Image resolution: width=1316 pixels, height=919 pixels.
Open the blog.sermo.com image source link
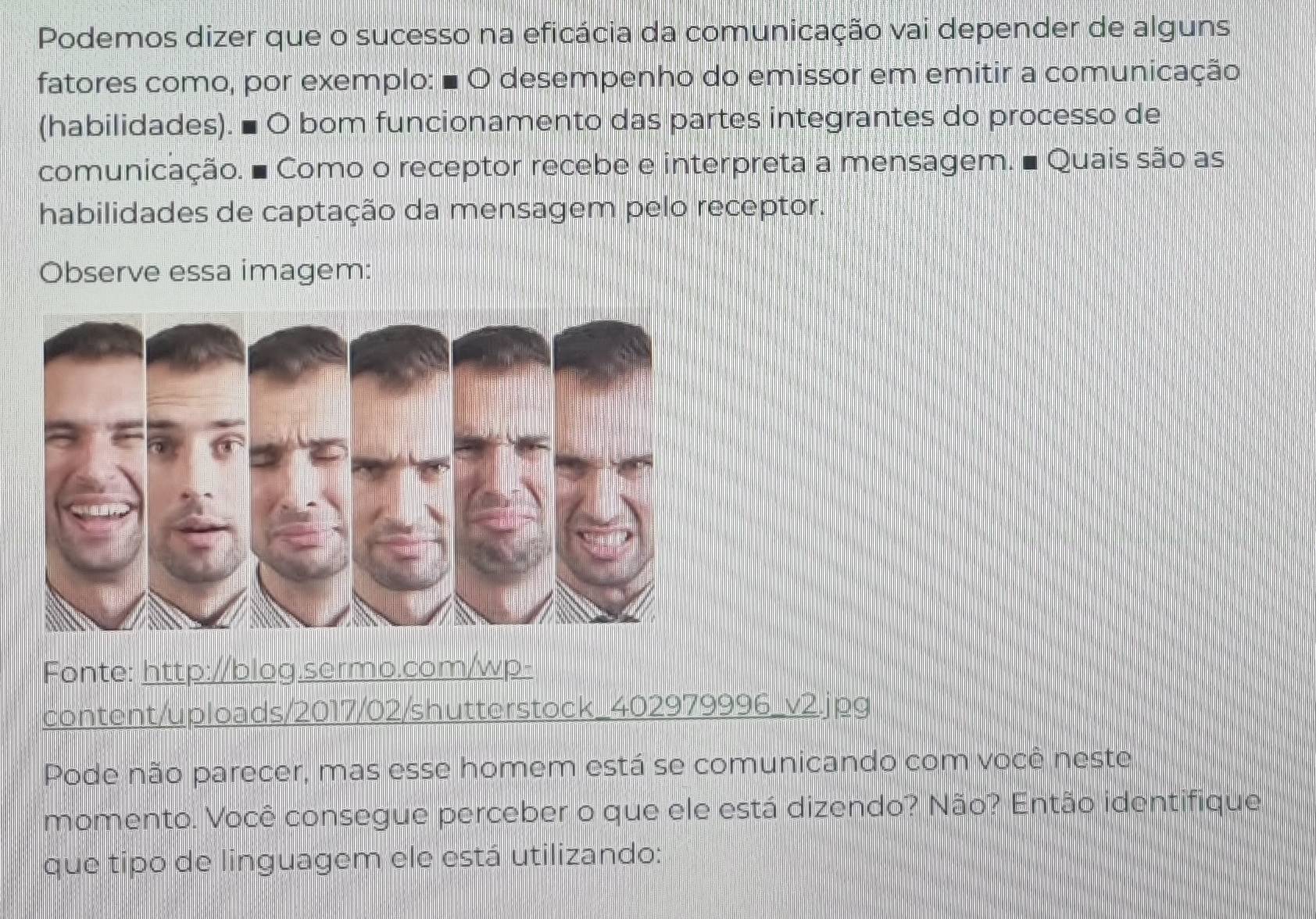point(338,670)
